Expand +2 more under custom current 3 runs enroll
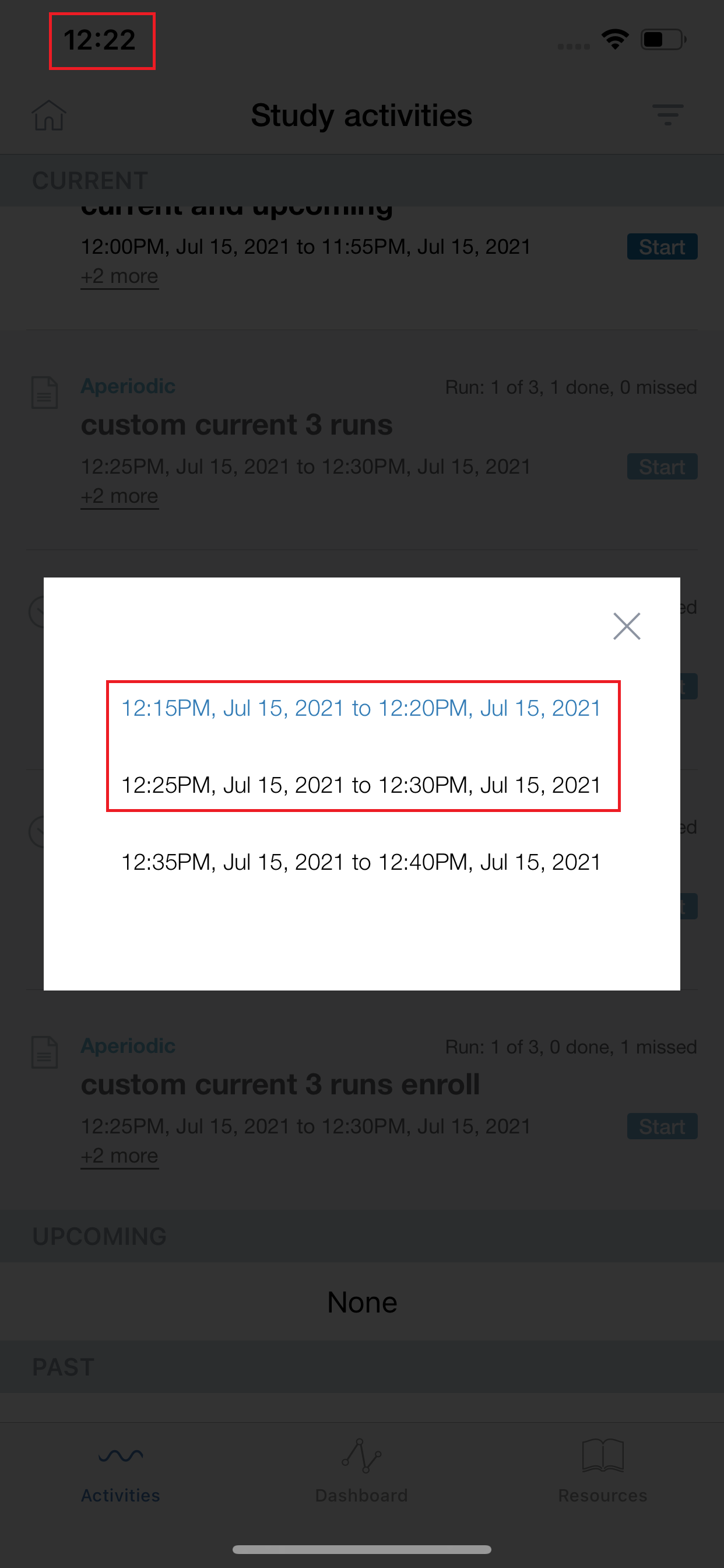The width and height of the screenshot is (724, 1568). pos(120,1154)
